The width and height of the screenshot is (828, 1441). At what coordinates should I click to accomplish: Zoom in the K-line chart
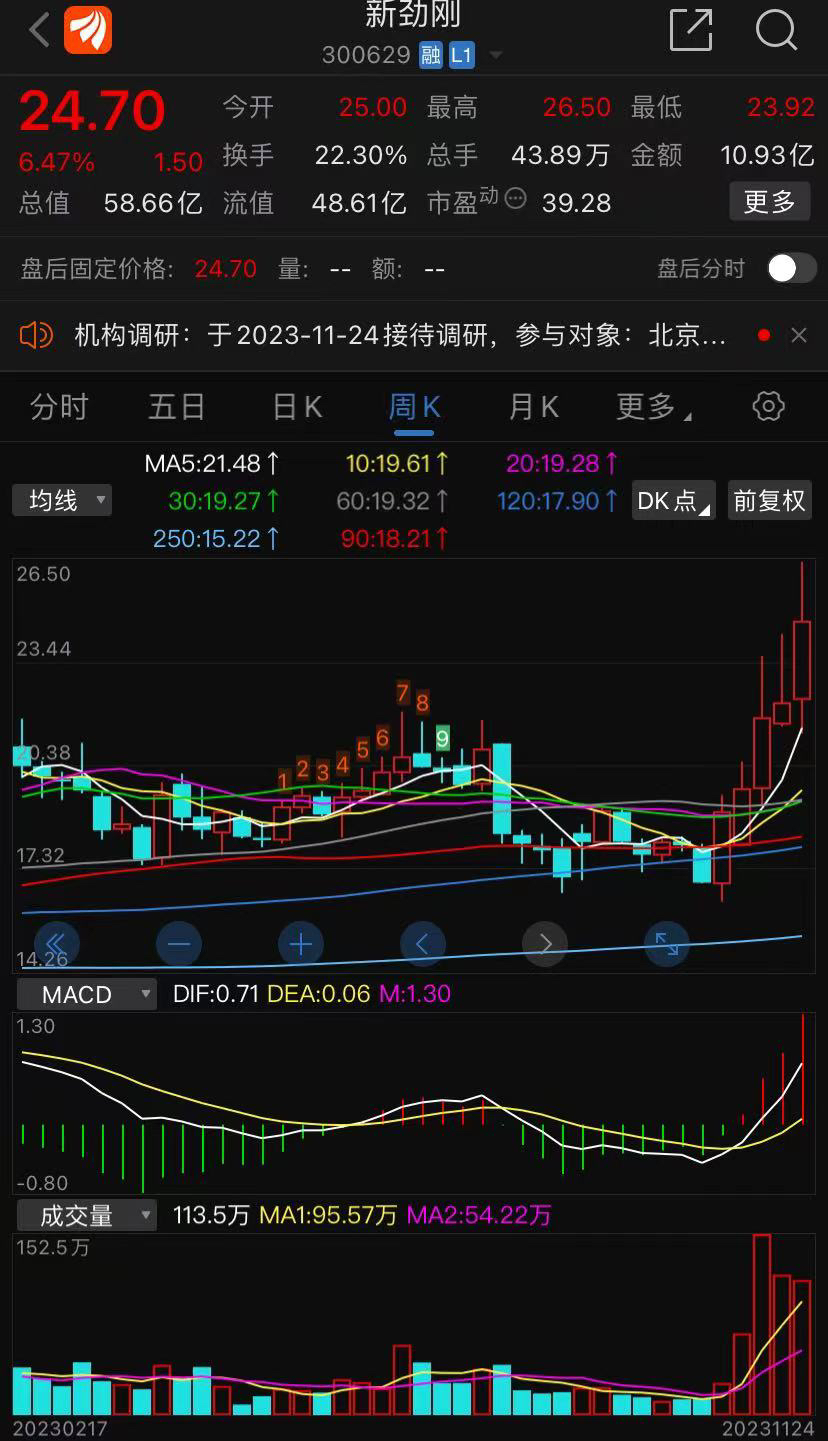tap(301, 943)
